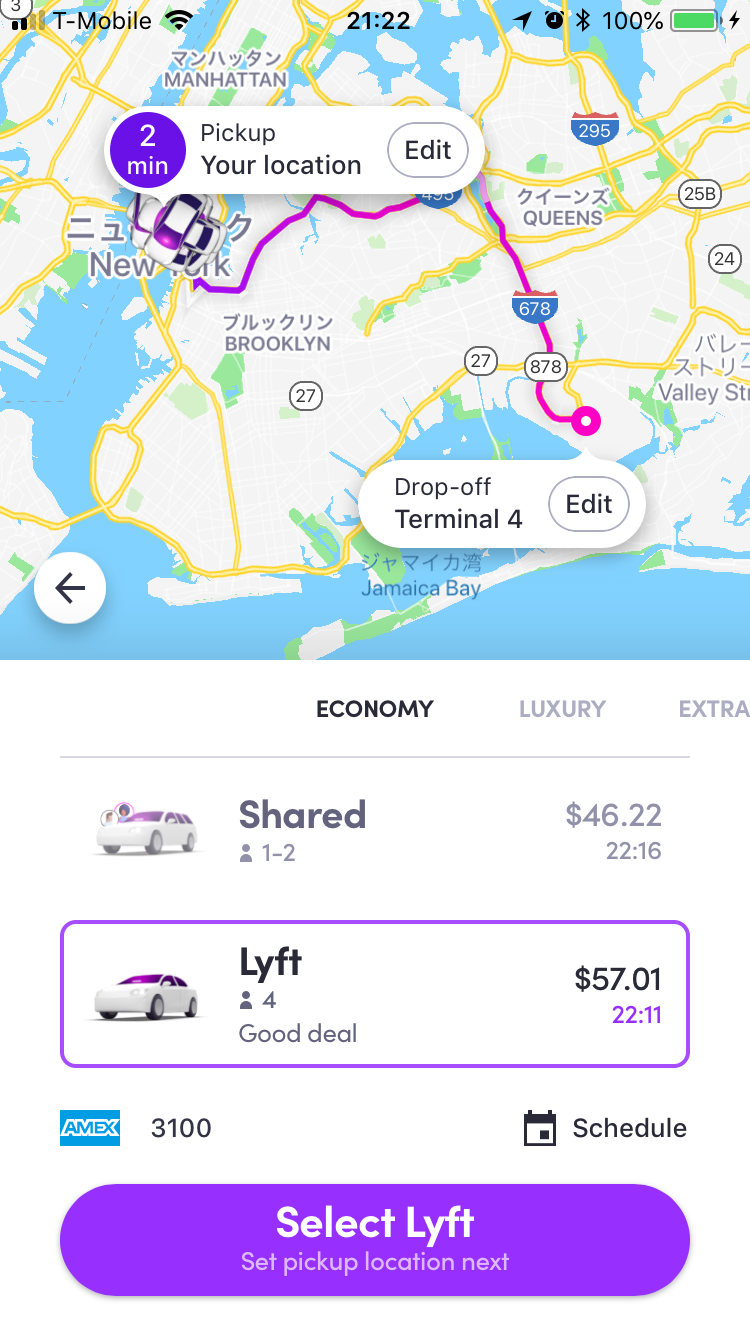Switch to the Economy tab
This screenshot has height=1334, width=750.
tap(375, 709)
